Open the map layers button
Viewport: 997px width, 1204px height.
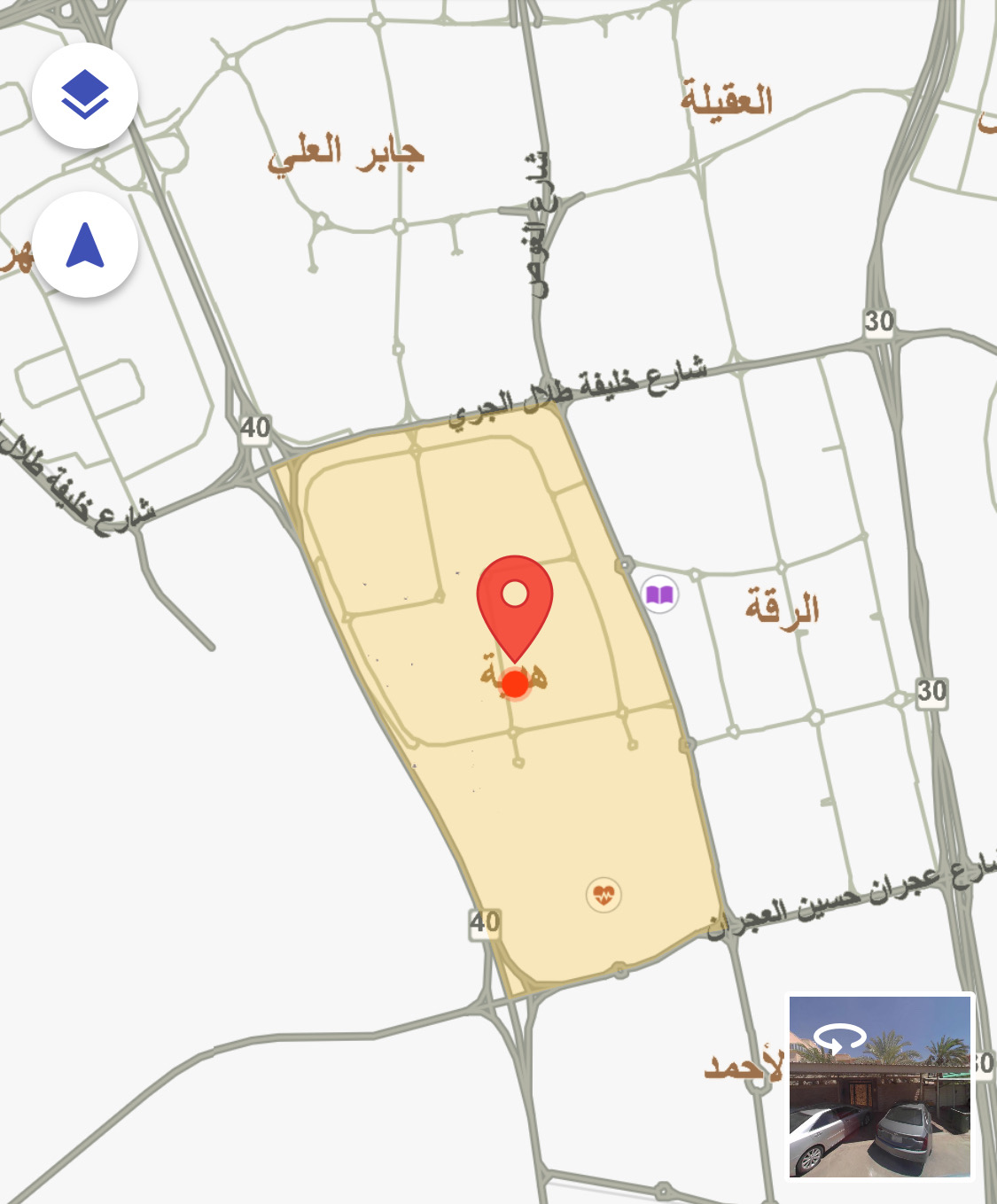(x=85, y=95)
